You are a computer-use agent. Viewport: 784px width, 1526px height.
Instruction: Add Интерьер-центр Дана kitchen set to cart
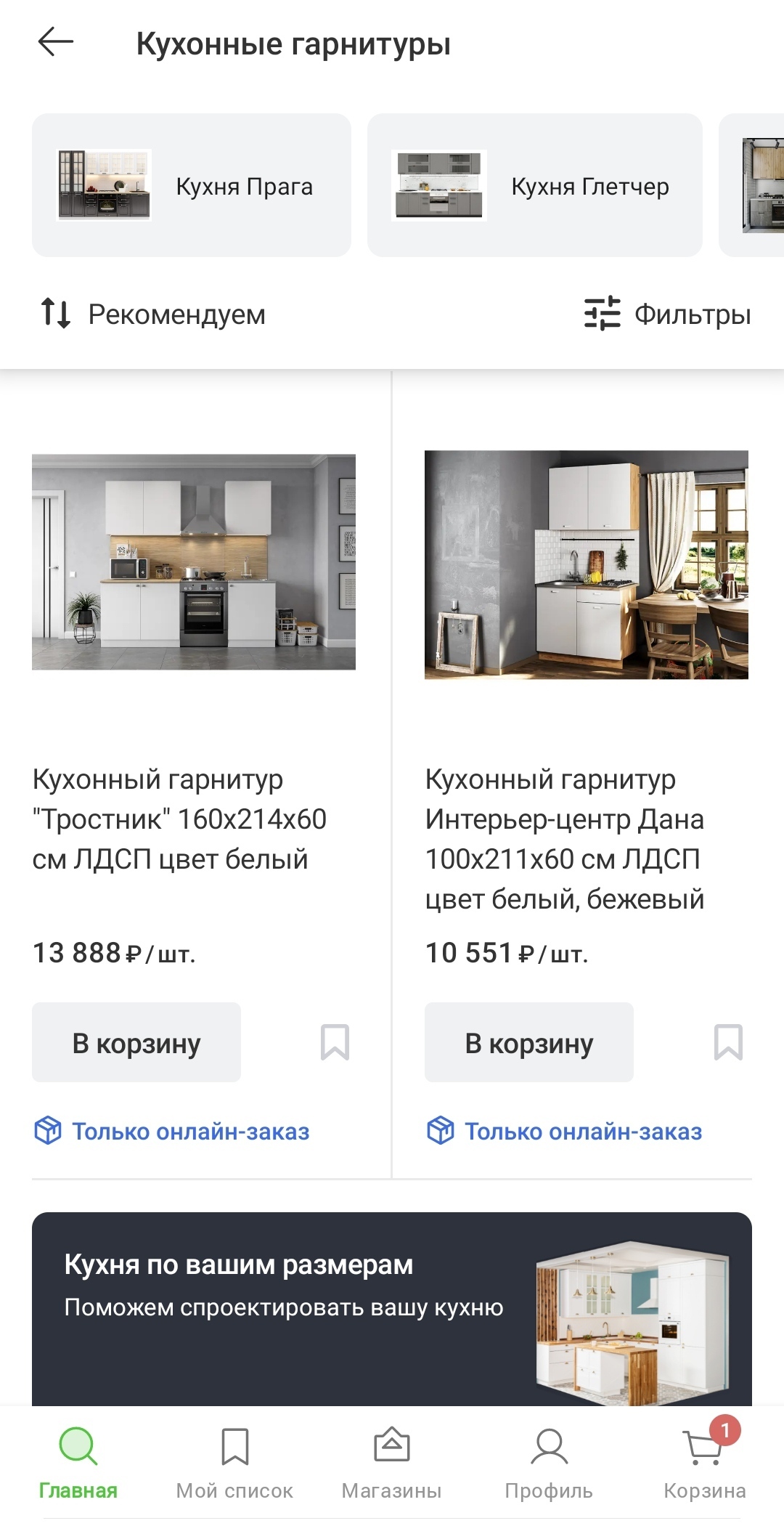[528, 1042]
